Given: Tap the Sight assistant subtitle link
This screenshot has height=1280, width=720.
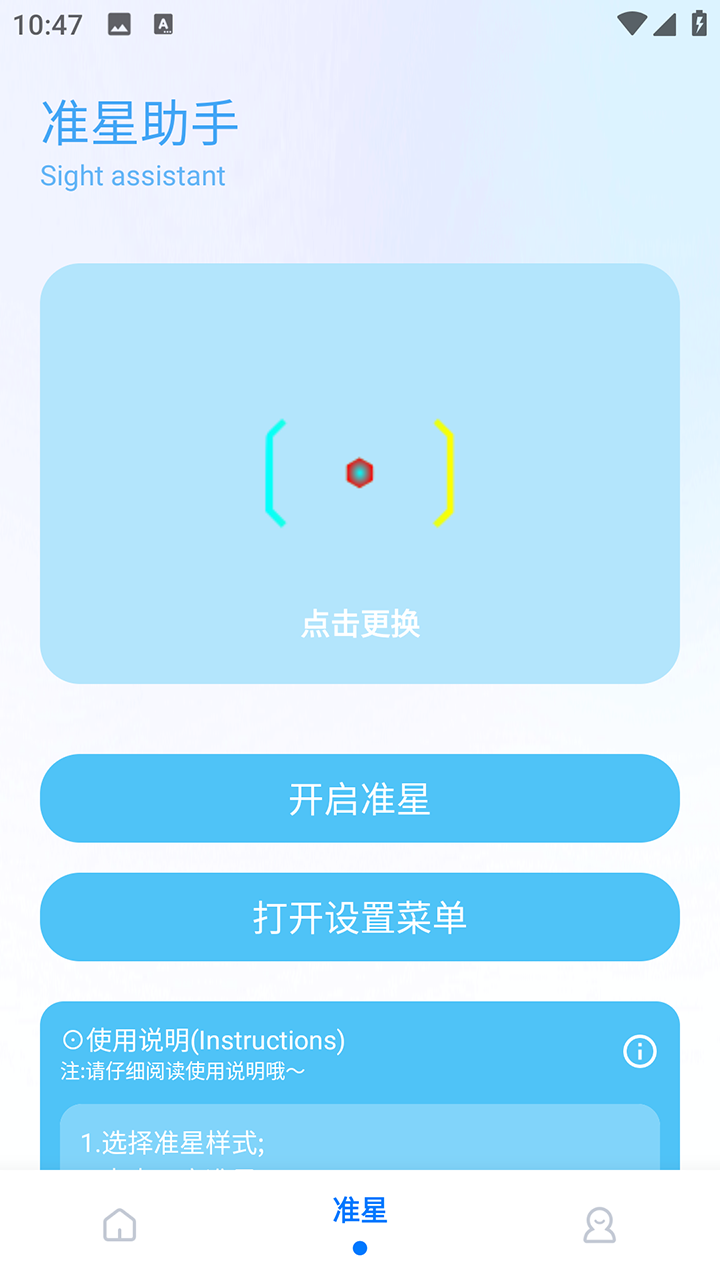Looking at the screenshot, I should pyautogui.click(x=132, y=176).
